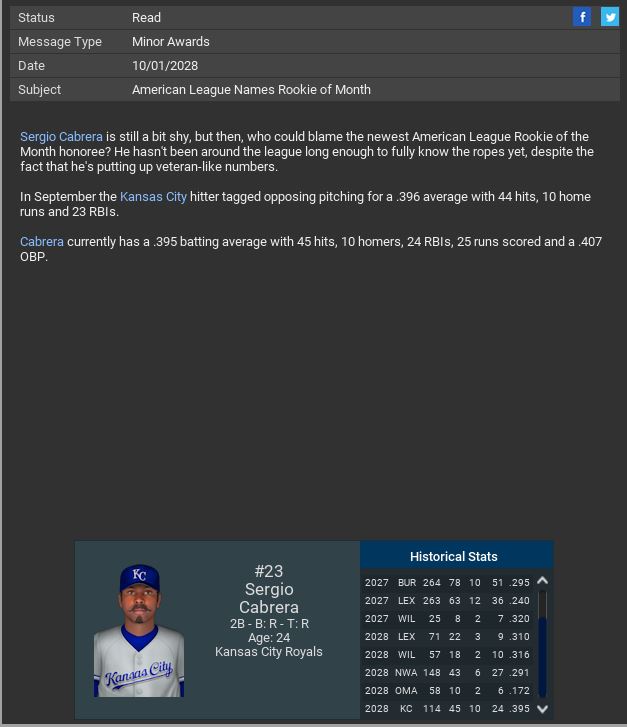Share this message on Facebook
The image size is (627, 727).
582,17
